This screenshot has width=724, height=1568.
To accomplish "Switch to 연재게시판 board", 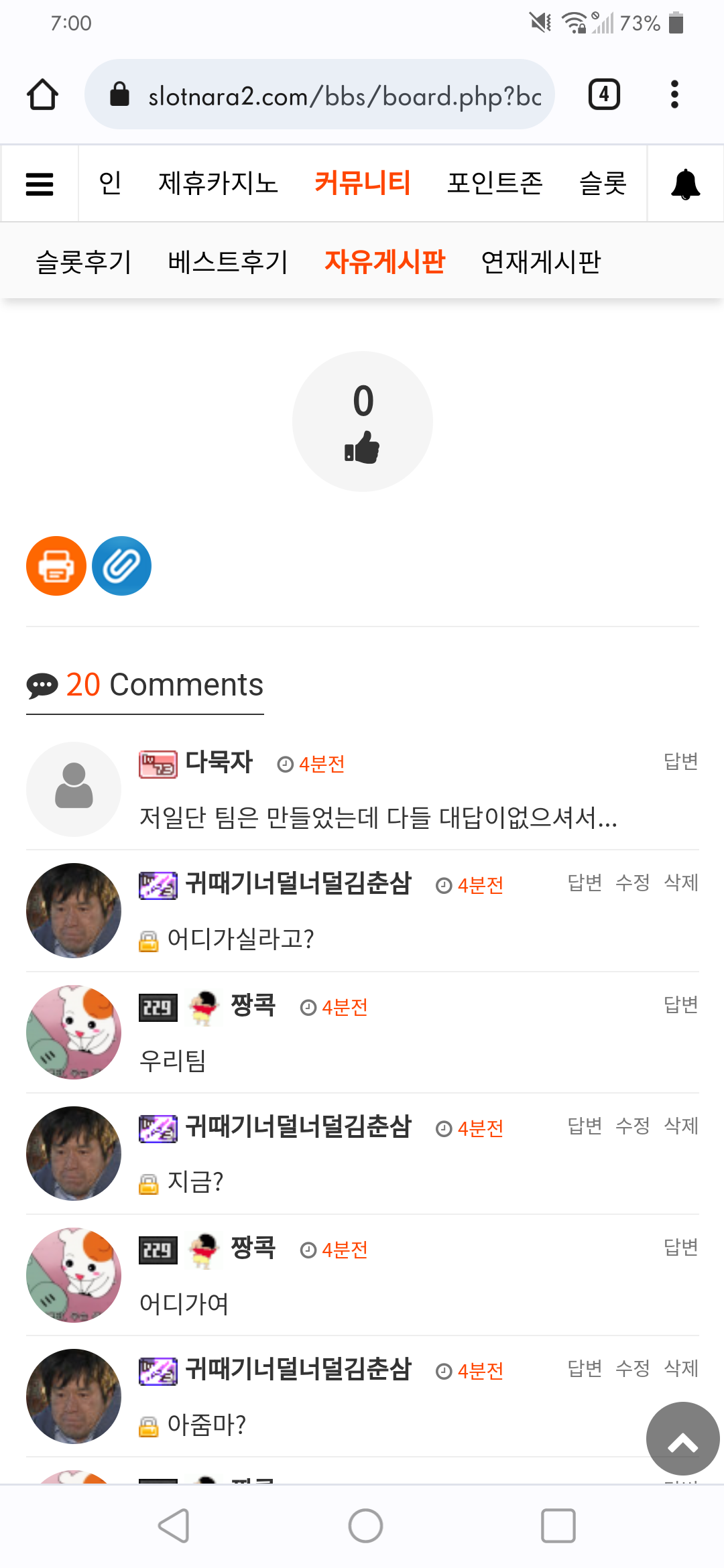I will pyautogui.click(x=541, y=261).
